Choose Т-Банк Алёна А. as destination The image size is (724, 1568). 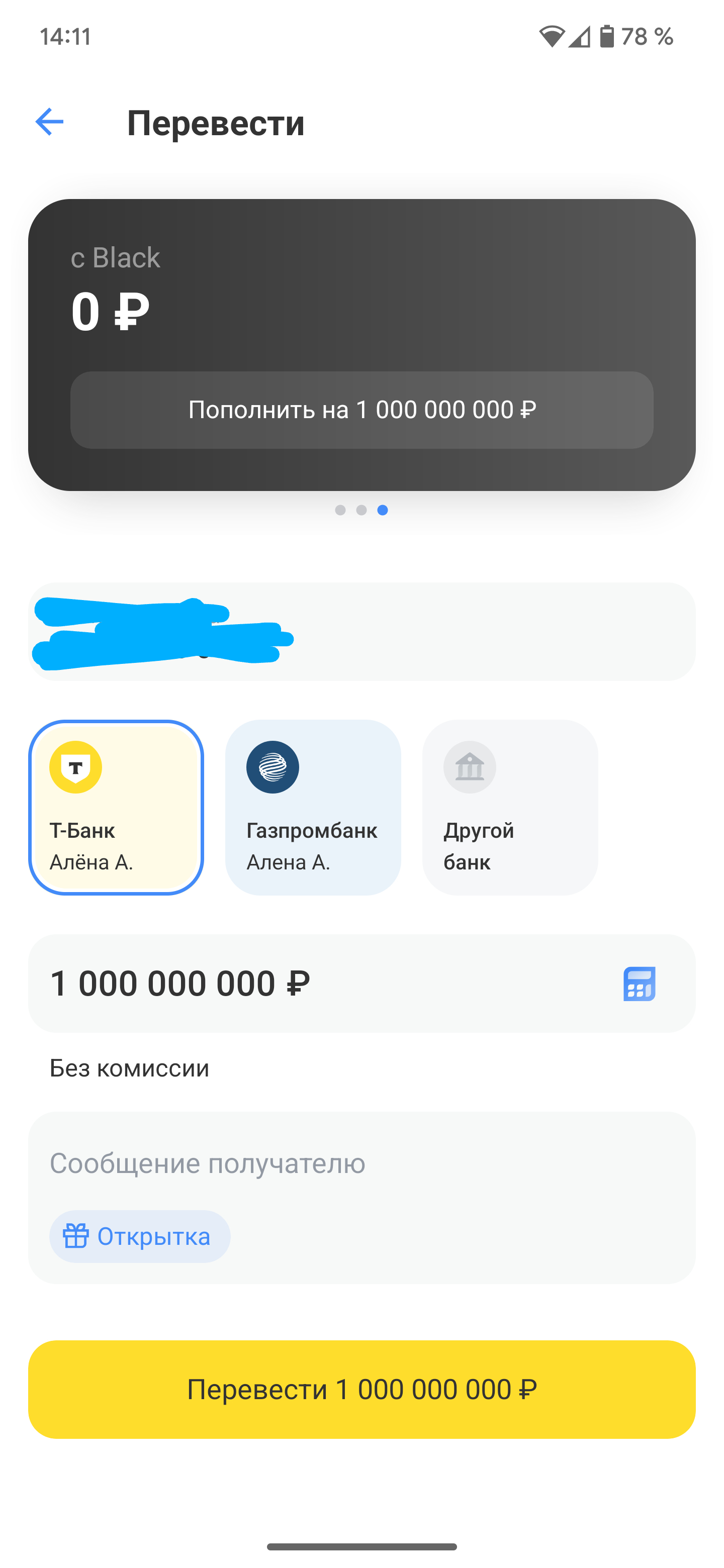tap(116, 807)
